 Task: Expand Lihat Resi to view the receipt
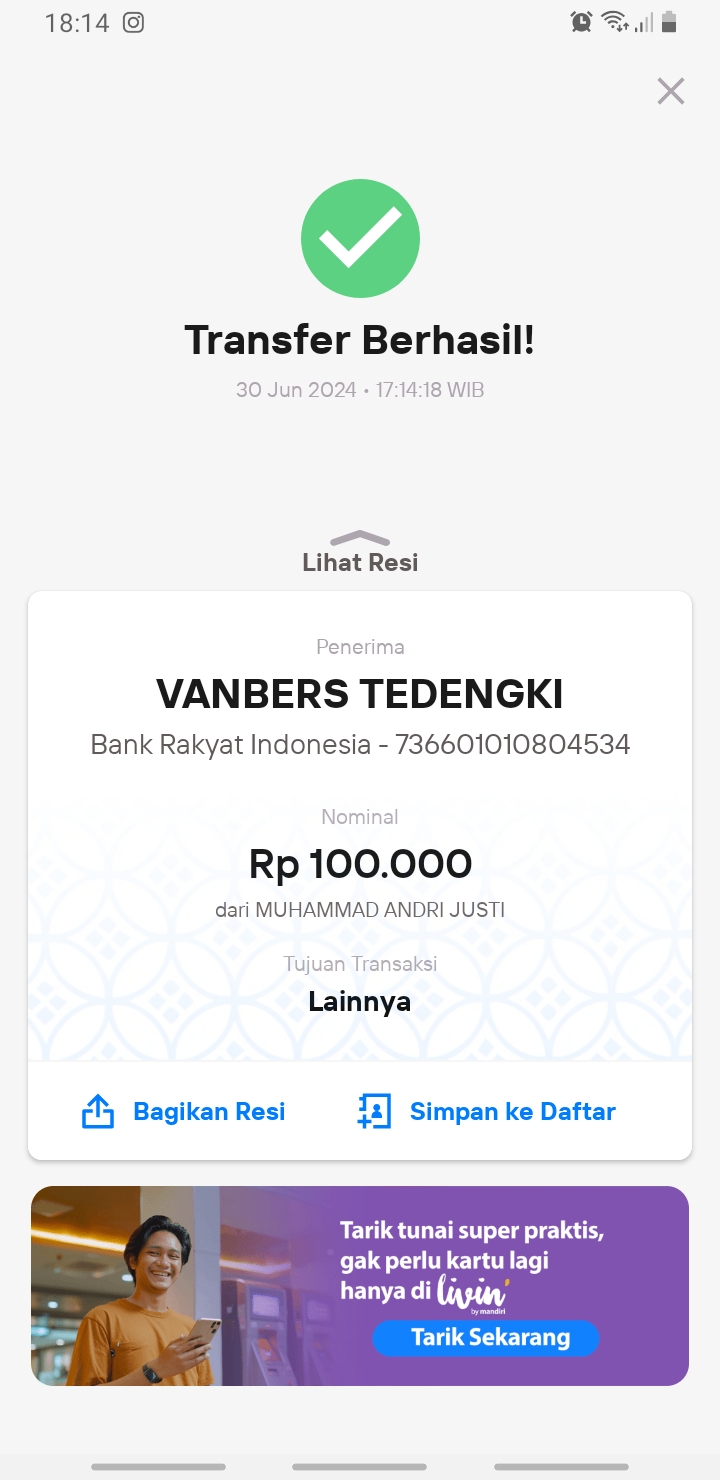360,552
